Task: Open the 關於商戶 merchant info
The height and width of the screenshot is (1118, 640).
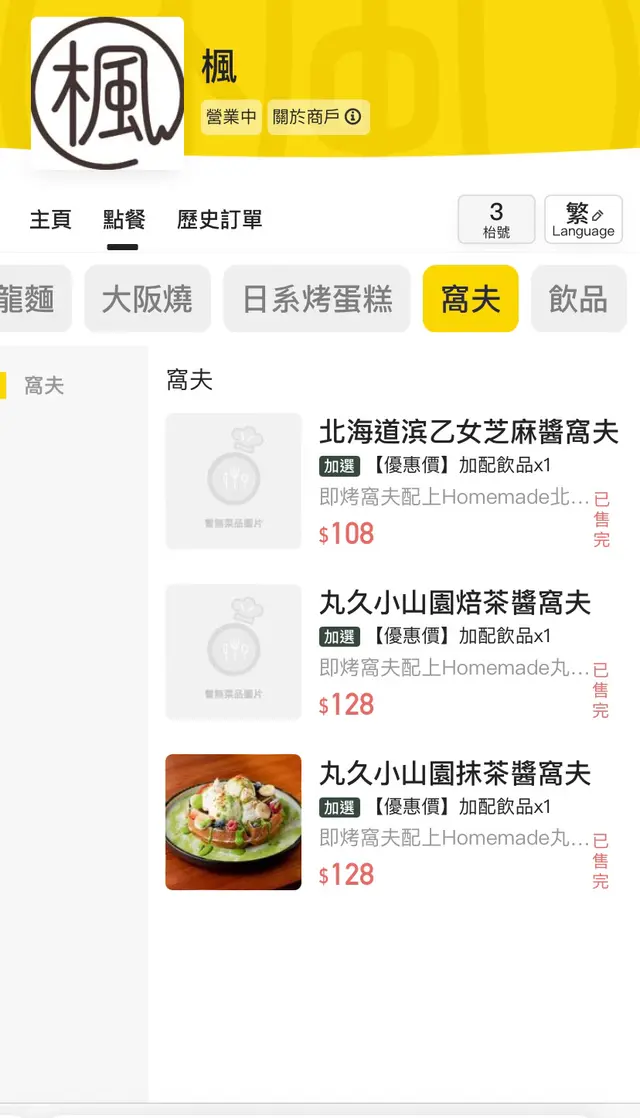Action: pos(318,117)
